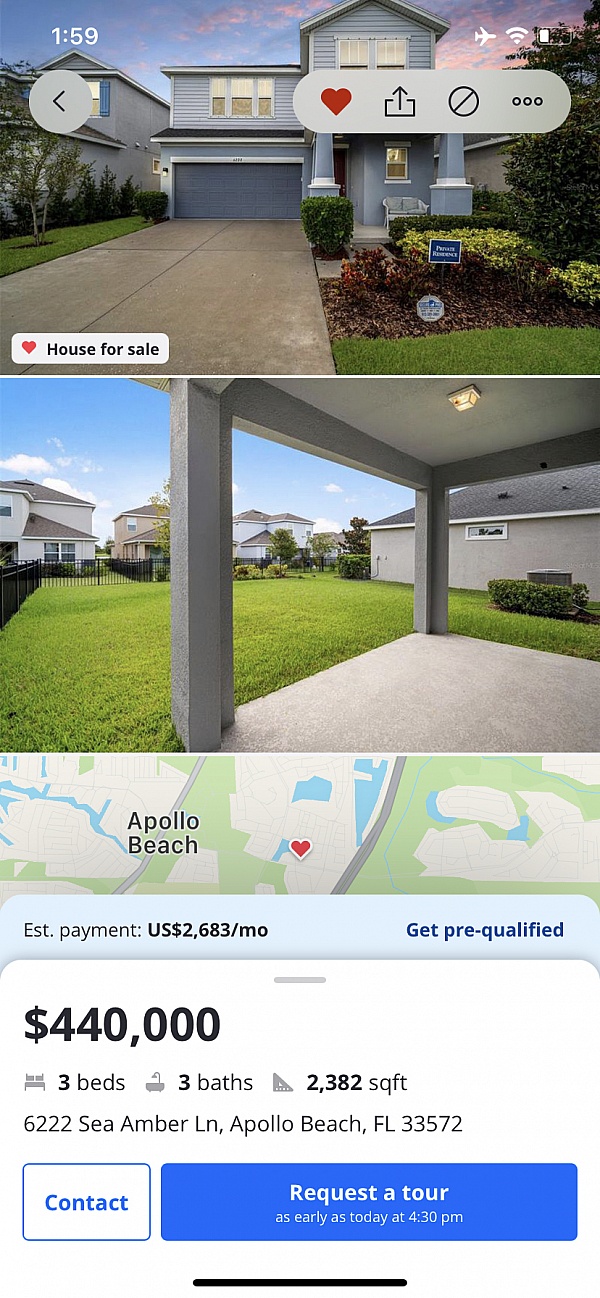This screenshot has width=600, height=1298.
Task: Tap the Contact button
Action: pos(87,1202)
